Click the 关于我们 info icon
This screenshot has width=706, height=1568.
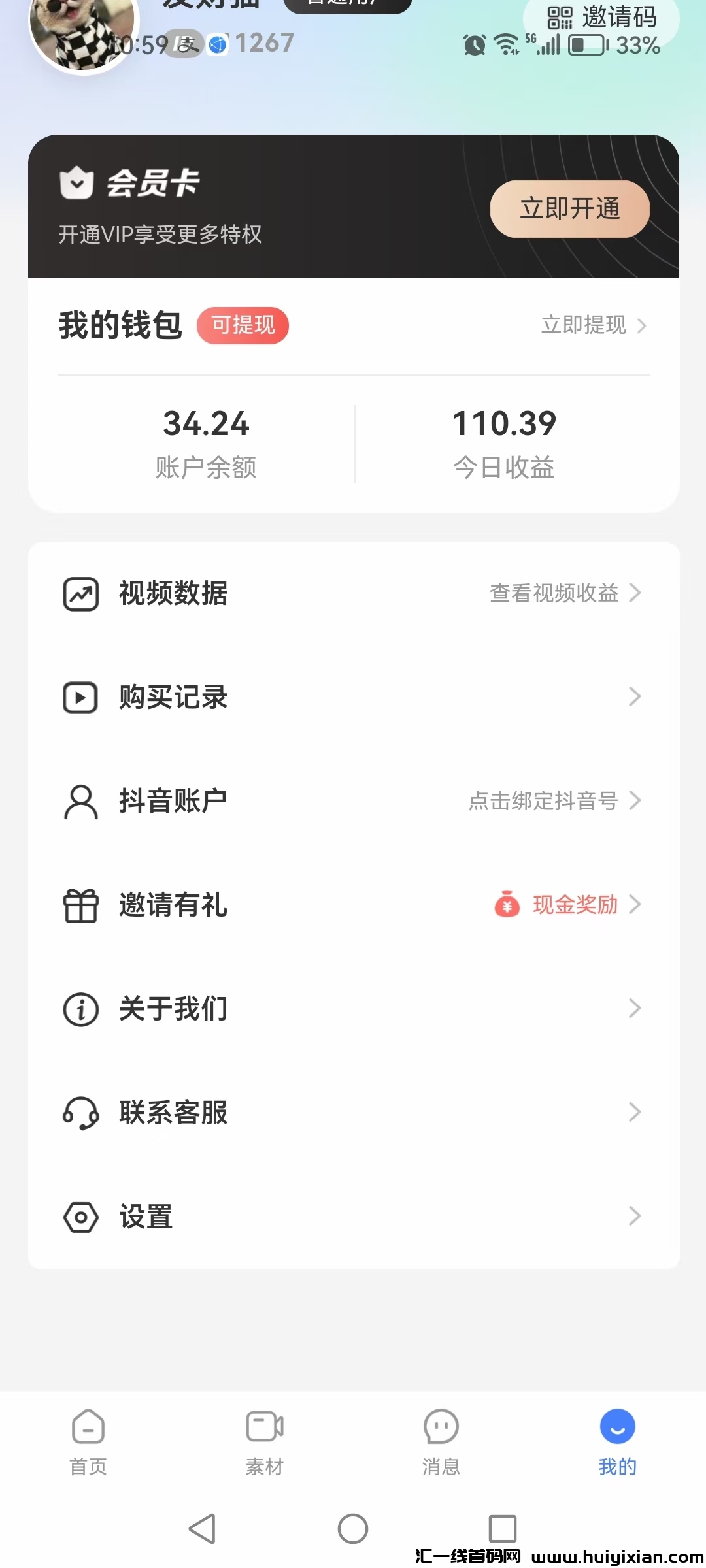pyautogui.click(x=80, y=1009)
